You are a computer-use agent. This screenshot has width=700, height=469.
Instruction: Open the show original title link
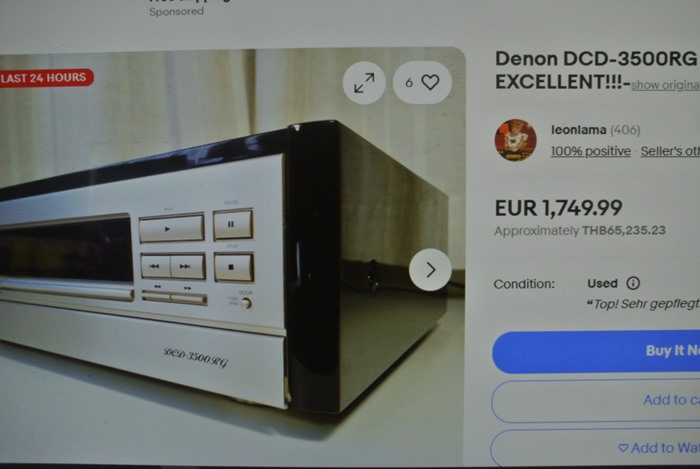665,85
